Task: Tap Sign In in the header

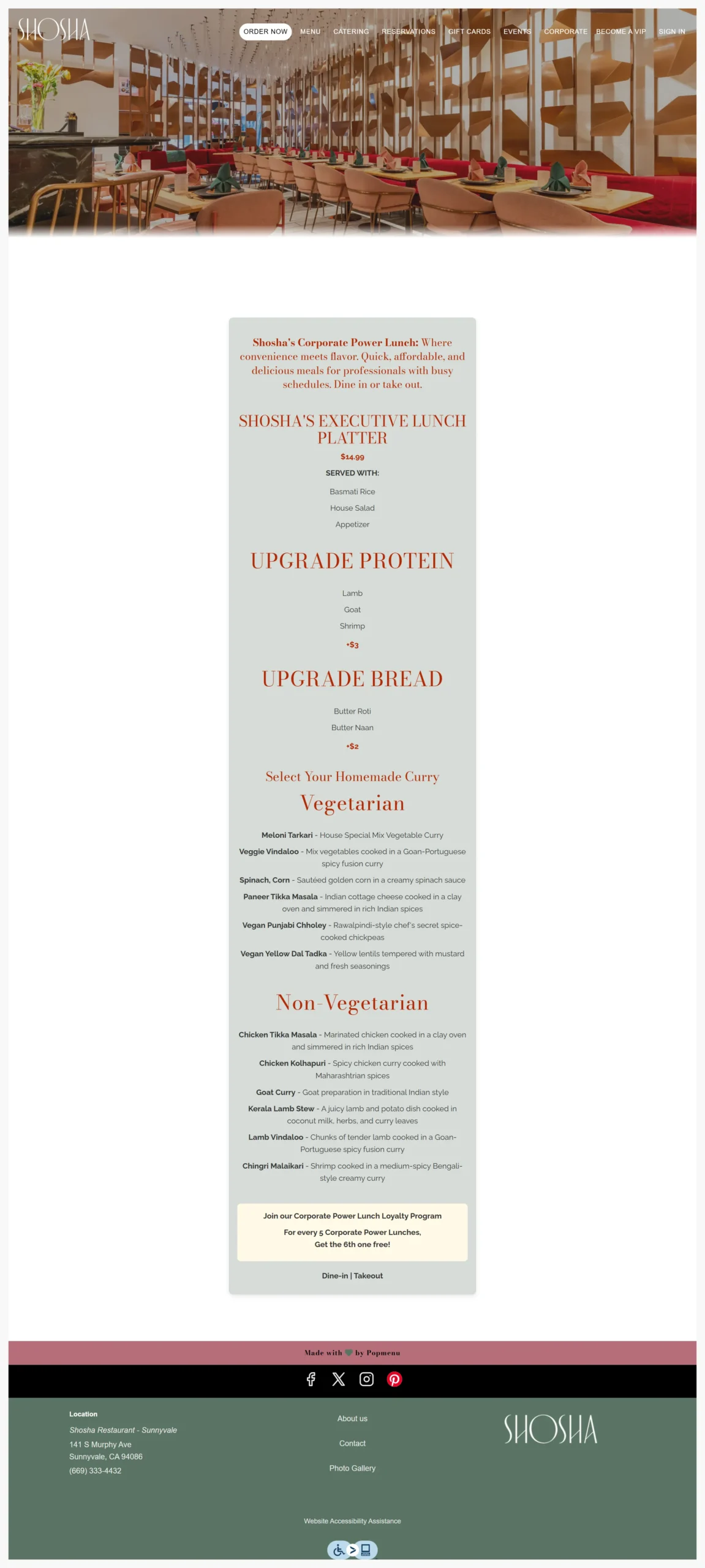Action: pyautogui.click(x=671, y=32)
